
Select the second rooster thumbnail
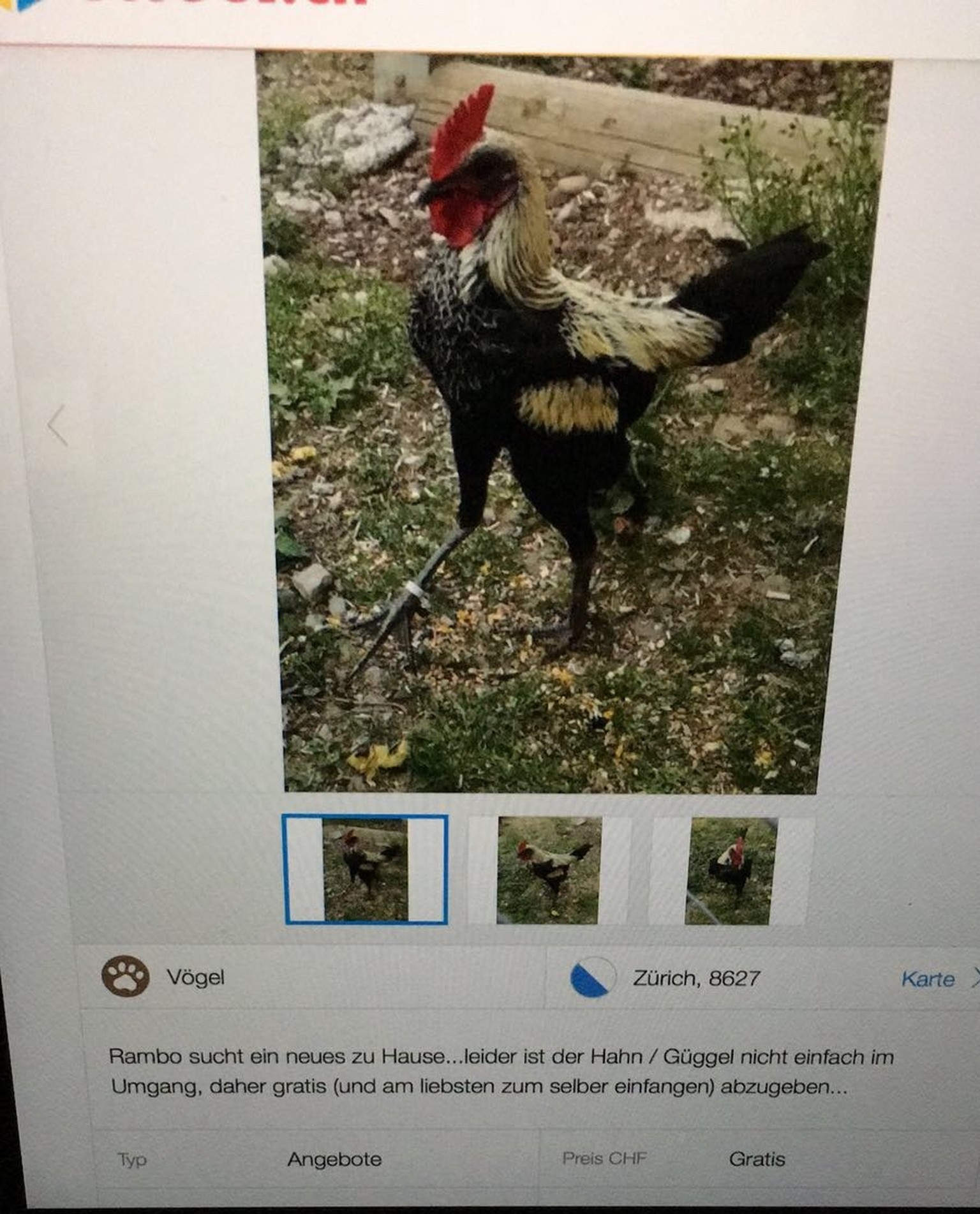[549, 870]
